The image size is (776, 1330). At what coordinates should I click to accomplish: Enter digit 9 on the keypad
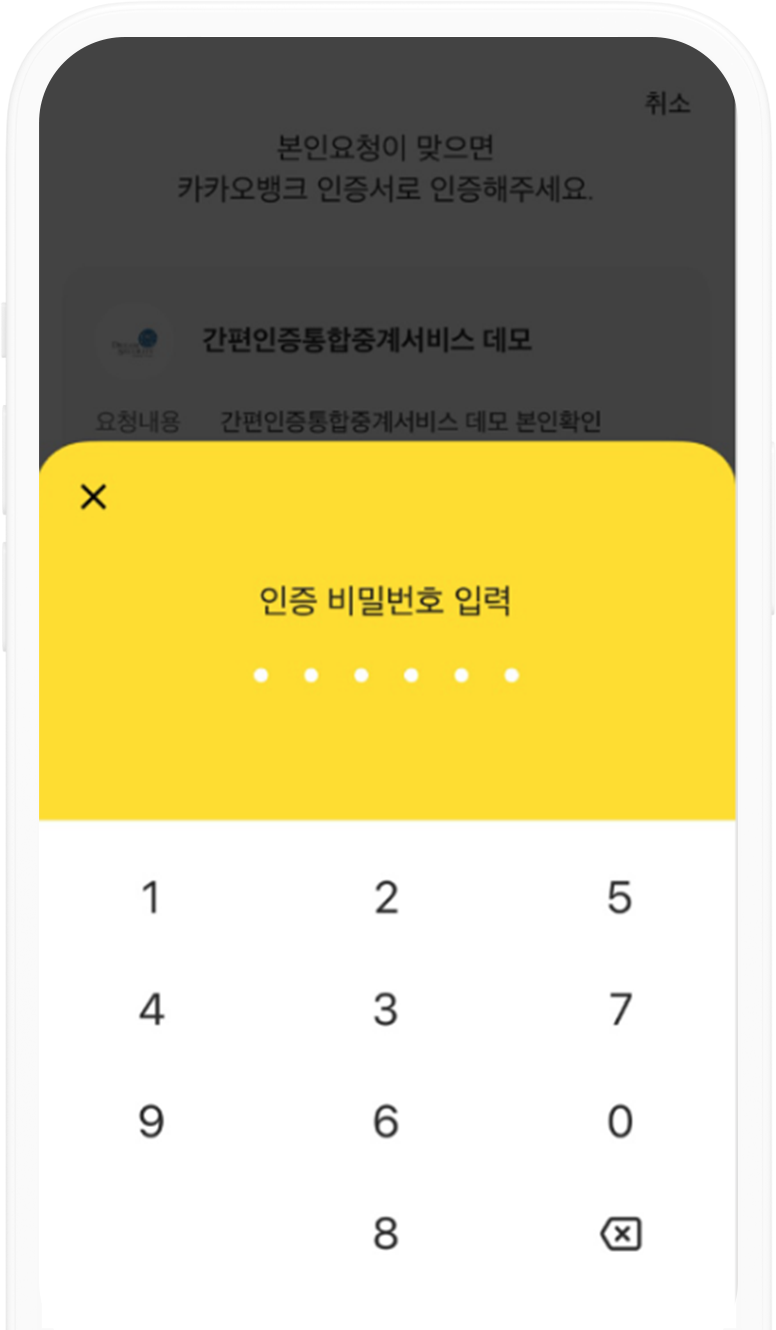pyautogui.click(x=151, y=1122)
